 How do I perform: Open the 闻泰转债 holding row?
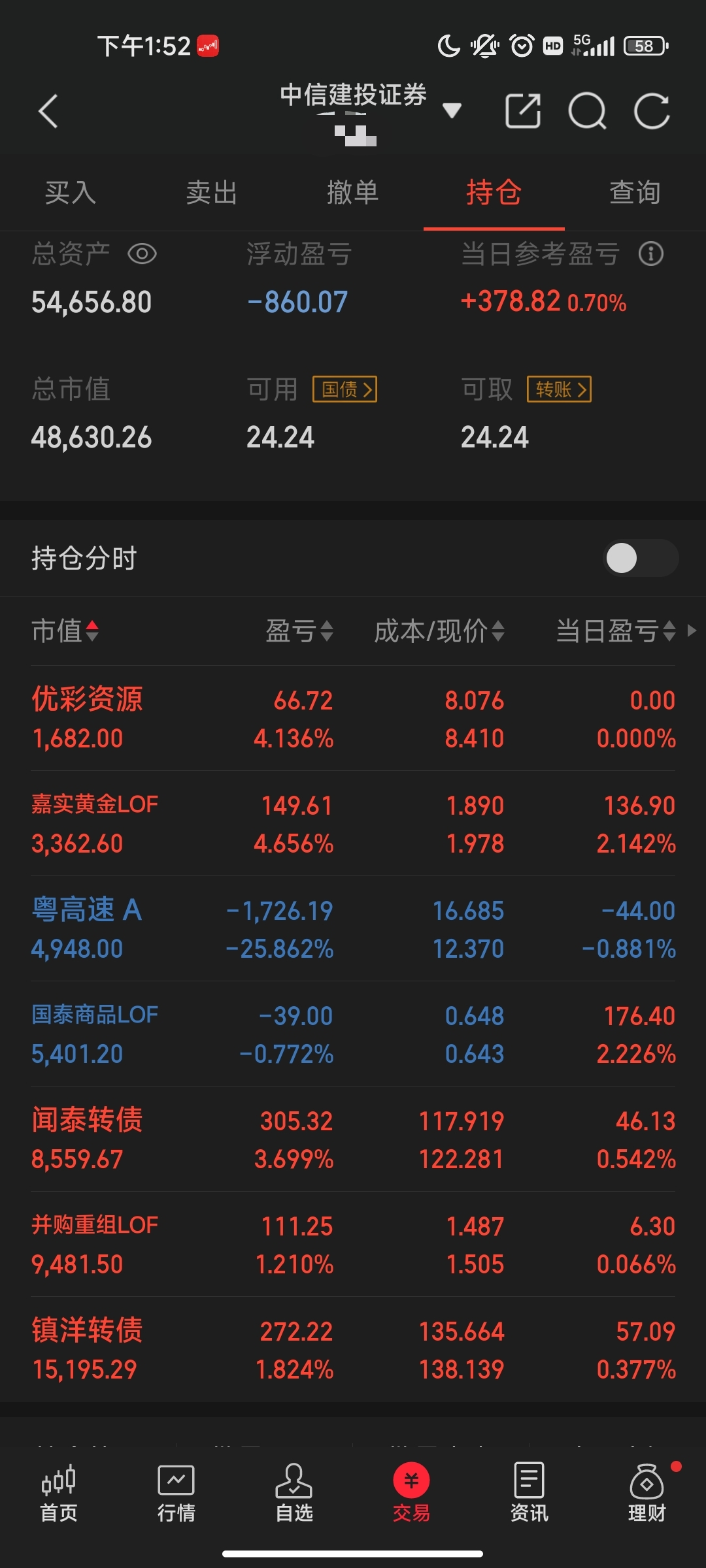click(x=353, y=1139)
